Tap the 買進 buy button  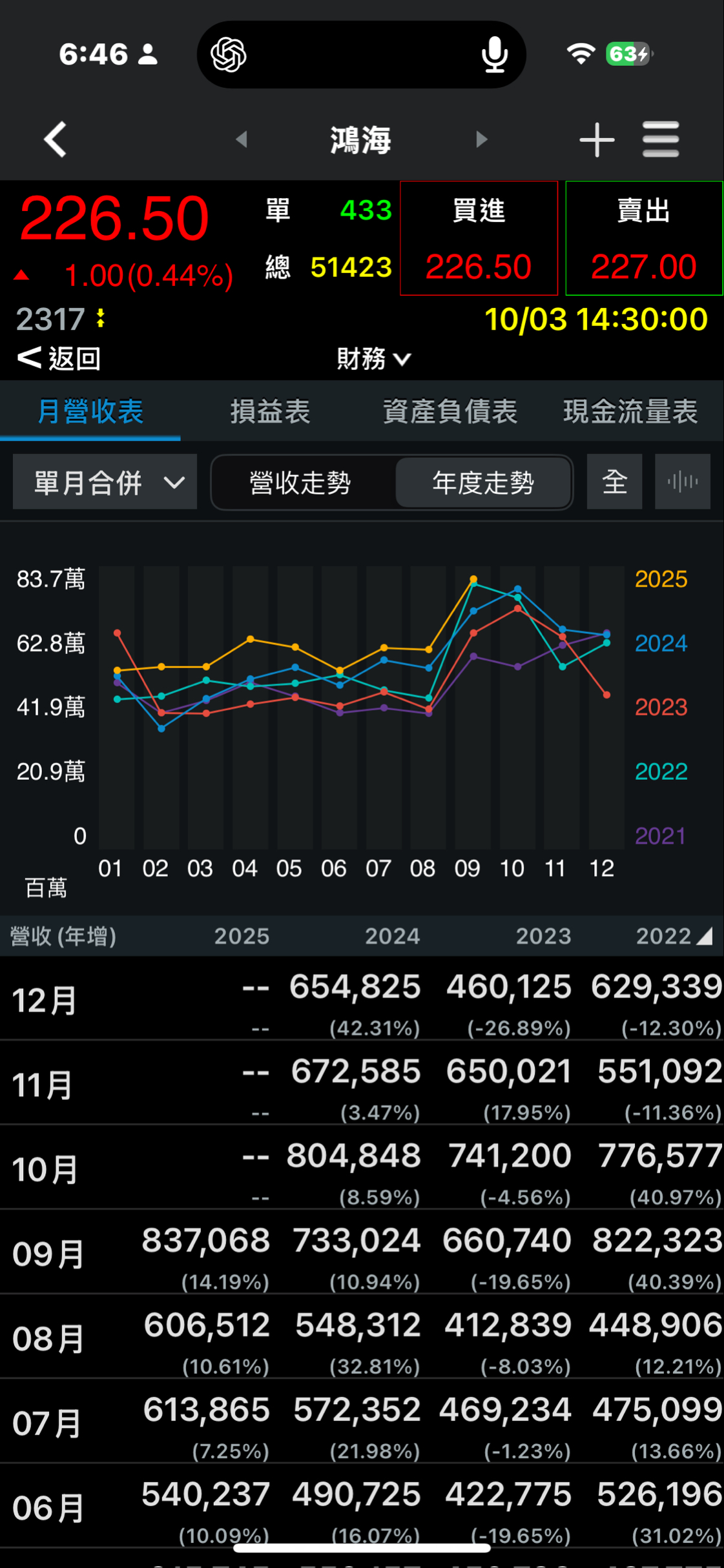point(479,238)
